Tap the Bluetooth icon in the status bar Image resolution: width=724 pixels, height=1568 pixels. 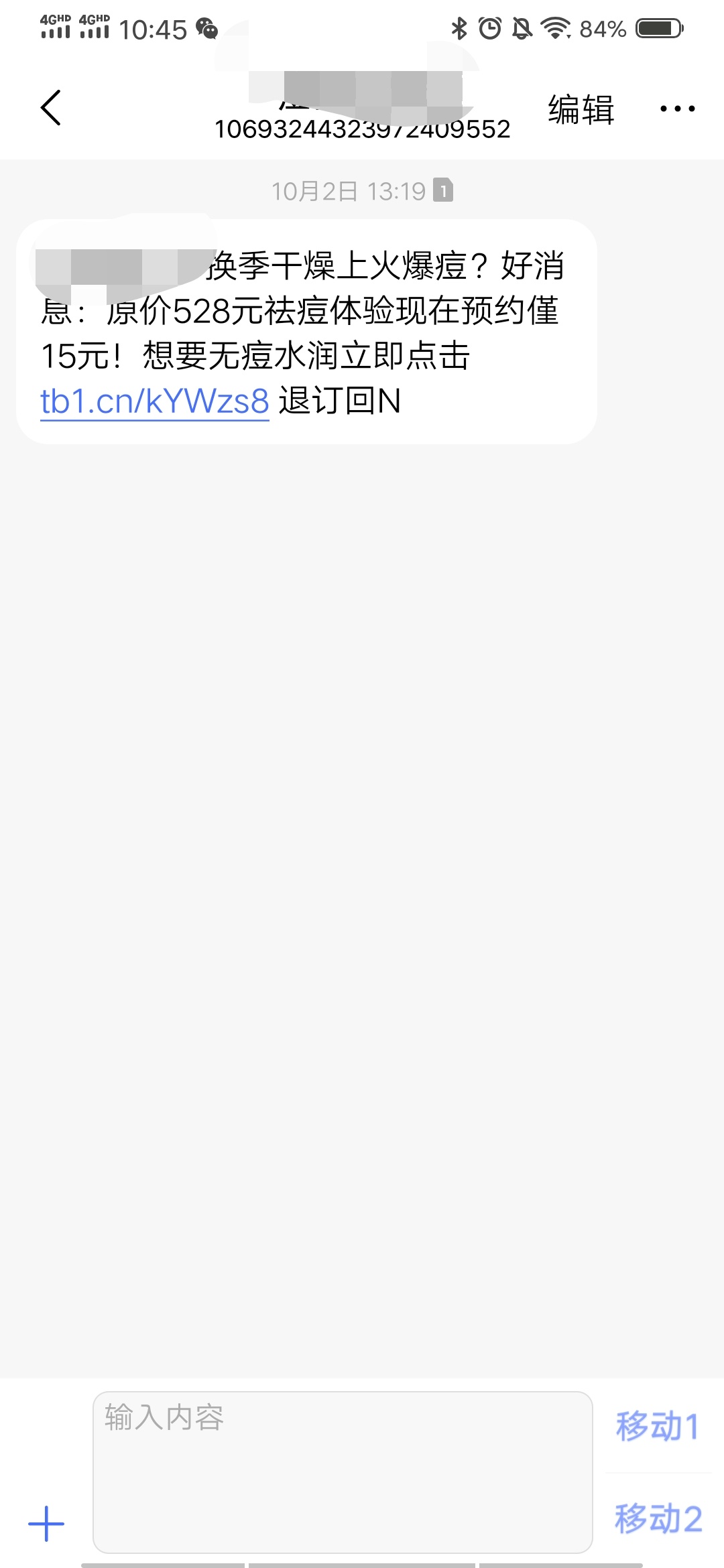(x=459, y=28)
